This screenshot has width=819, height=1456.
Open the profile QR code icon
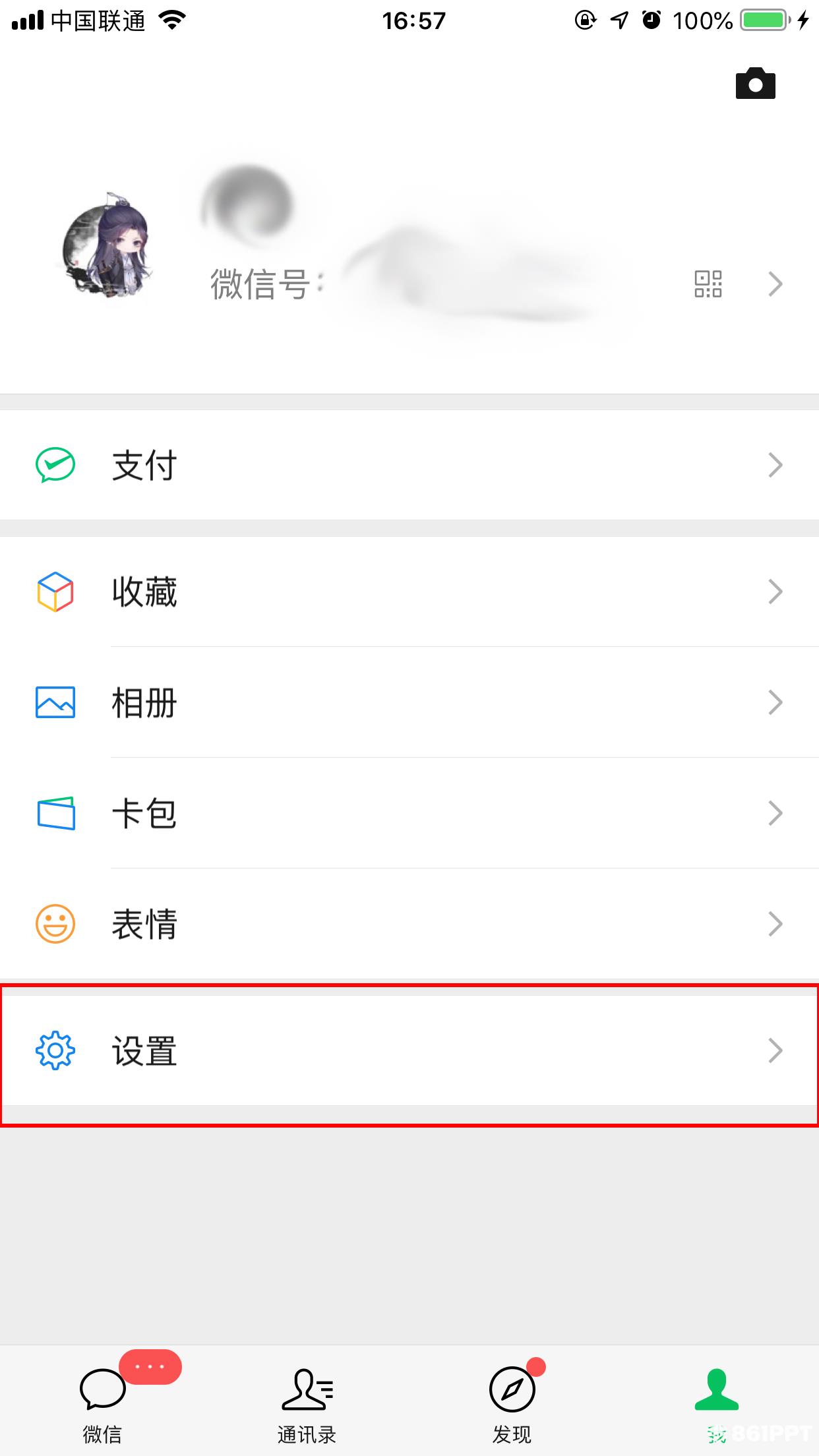708,284
